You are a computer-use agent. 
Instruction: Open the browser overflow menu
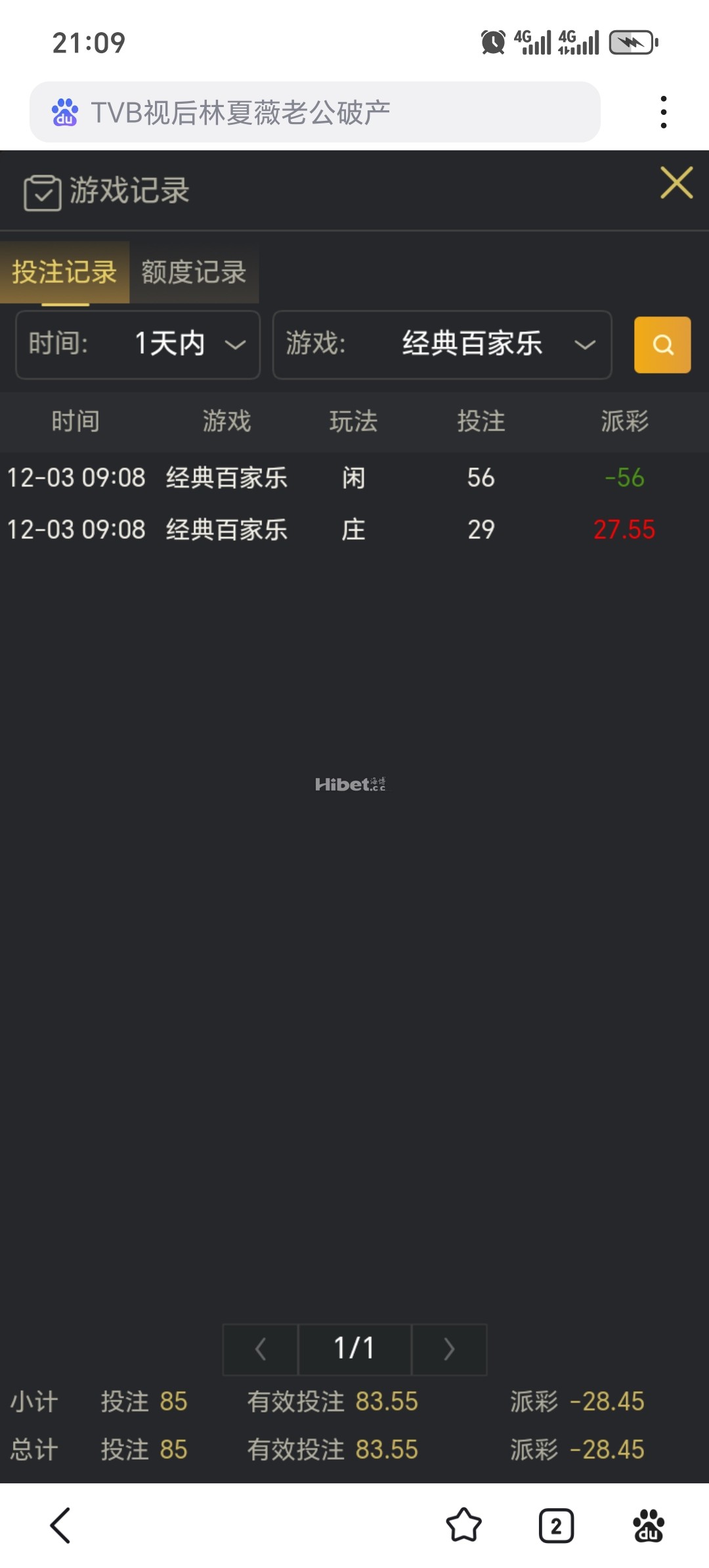coord(664,112)
